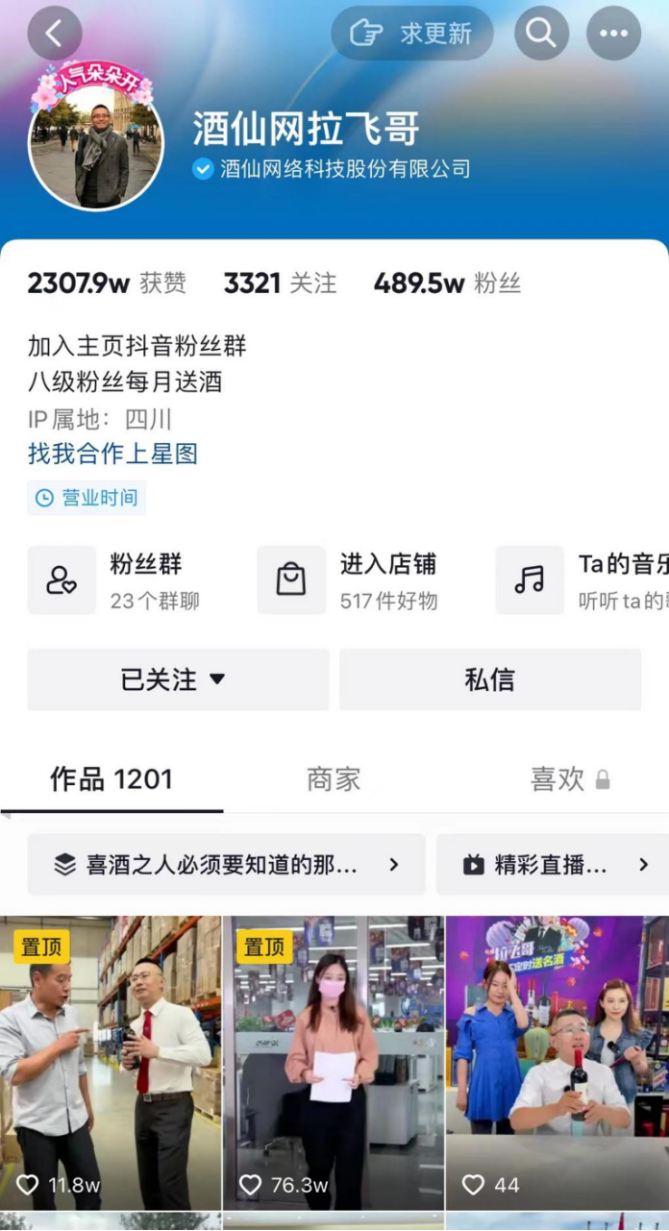
Task: View the profile avatar photo
Action: [95, 143]
